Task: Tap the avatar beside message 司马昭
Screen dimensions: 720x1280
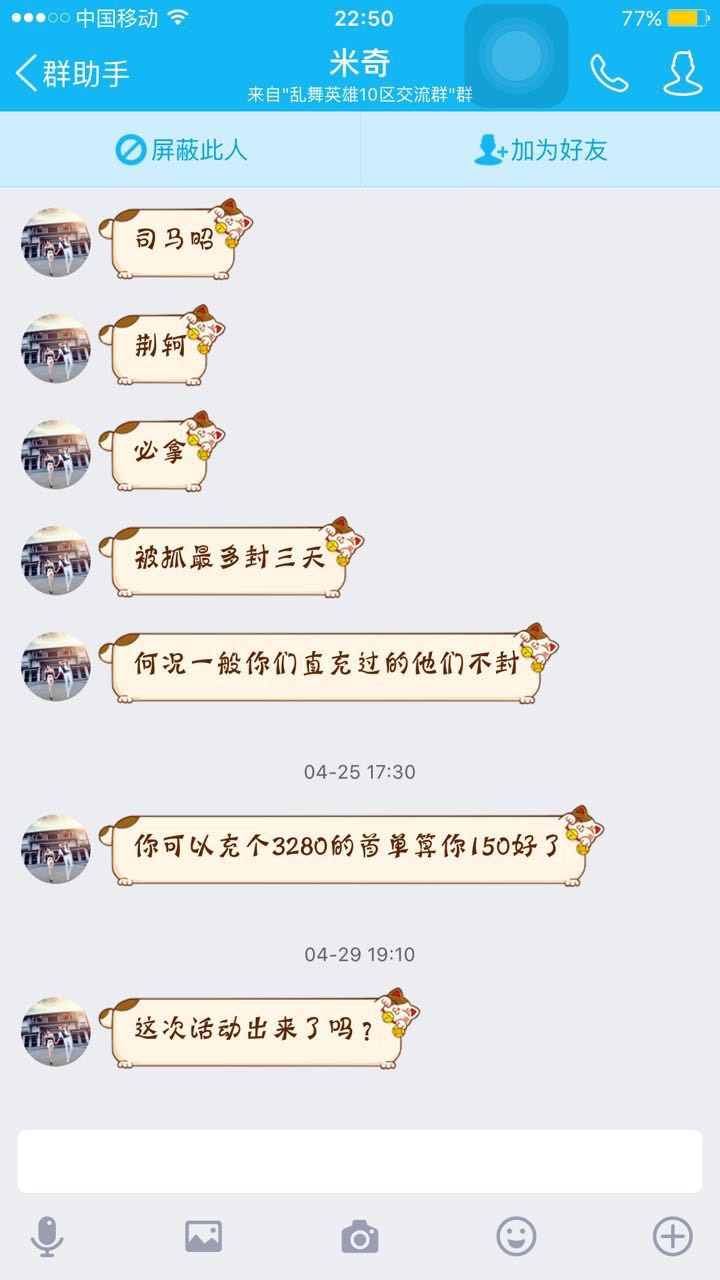Action: [56, 243]
